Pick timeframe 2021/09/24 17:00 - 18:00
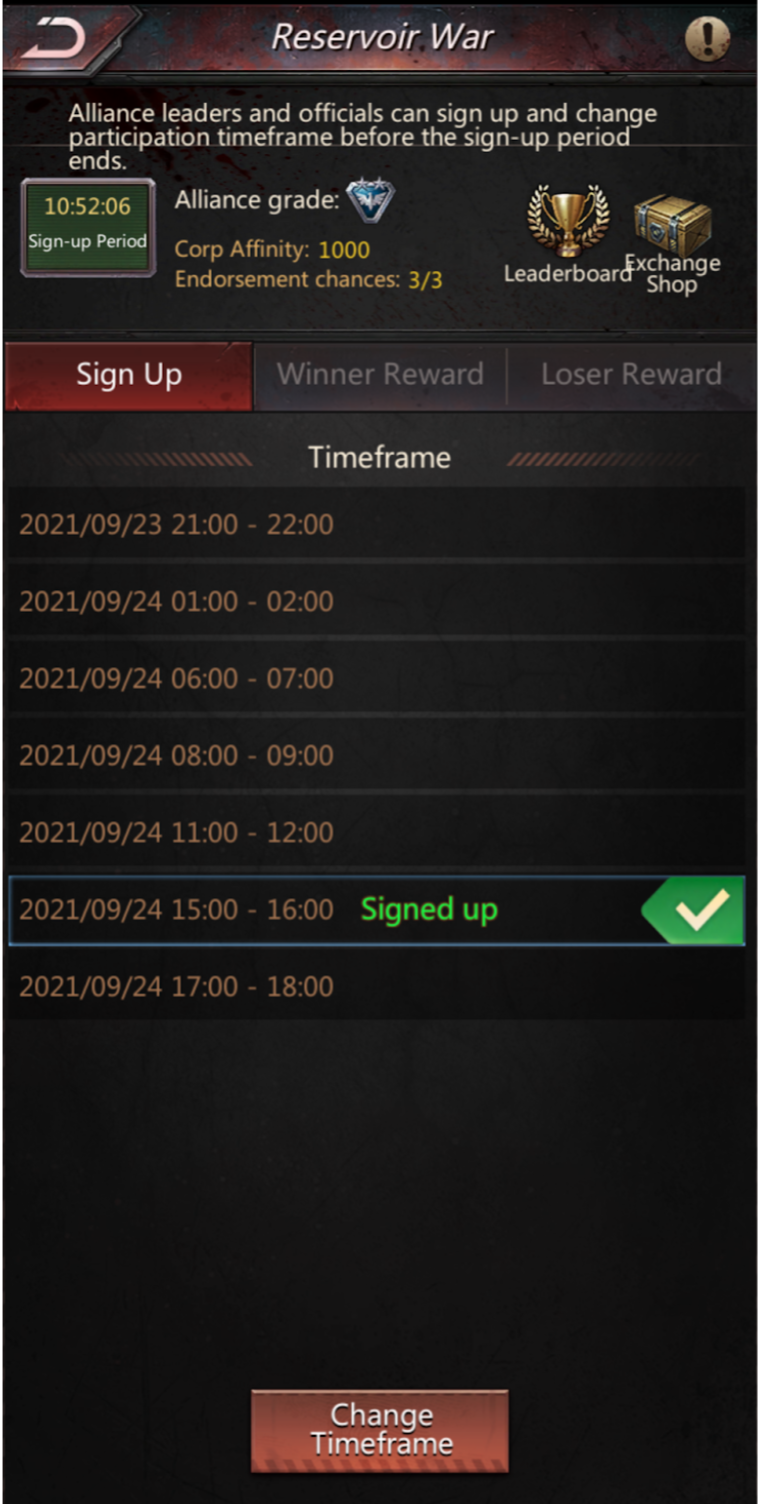The width and height of the screenshot is (758, 1504). [x=376, y=987]
